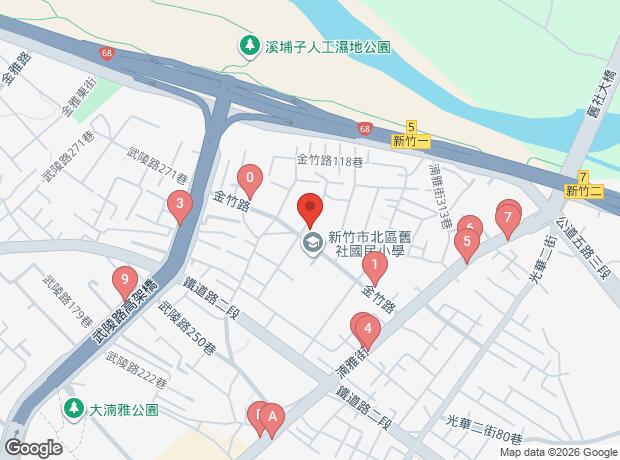Open 大湳雅公園 park place icon
The height and width of the screenshot is (460, 620).
(74, 408)
